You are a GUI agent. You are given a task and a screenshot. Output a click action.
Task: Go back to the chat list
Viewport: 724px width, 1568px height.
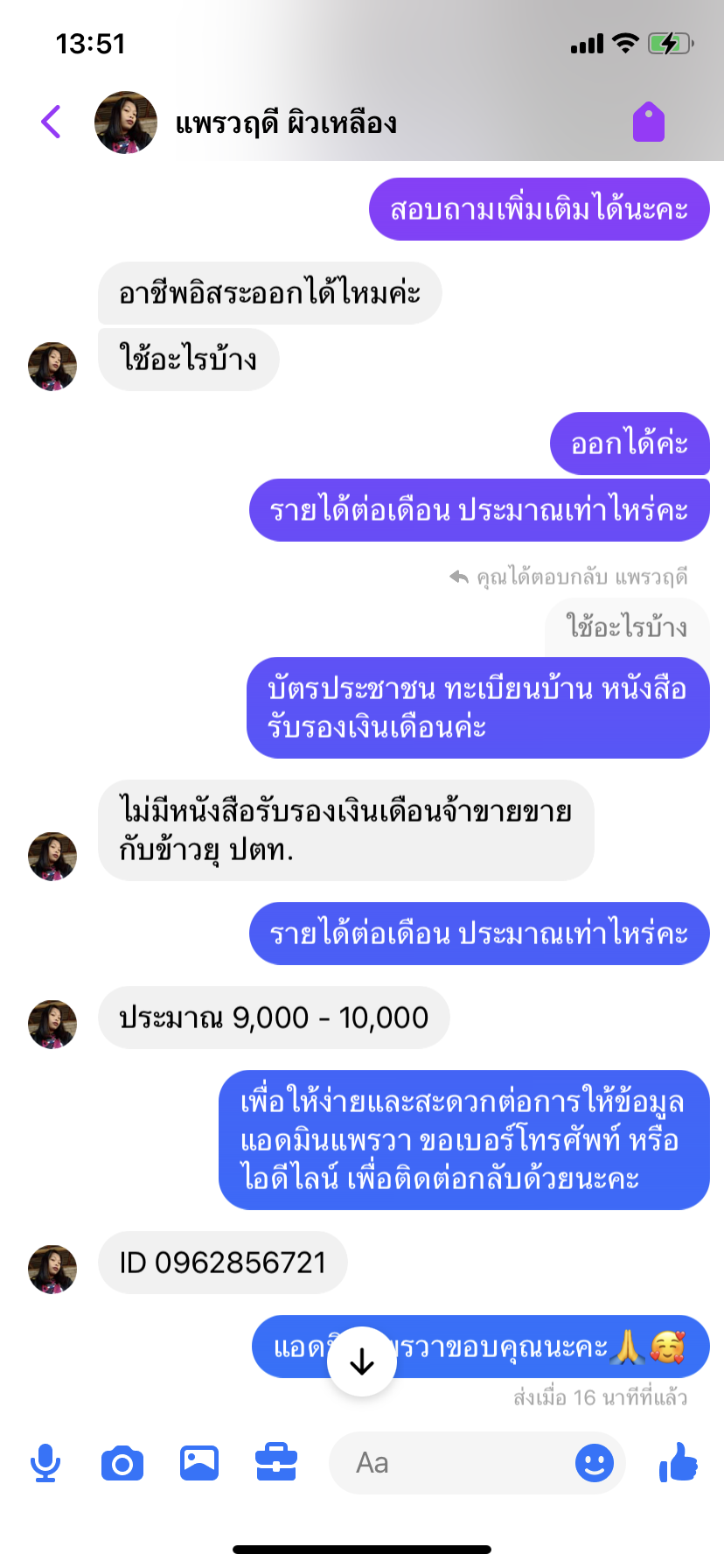pos(51,122)
